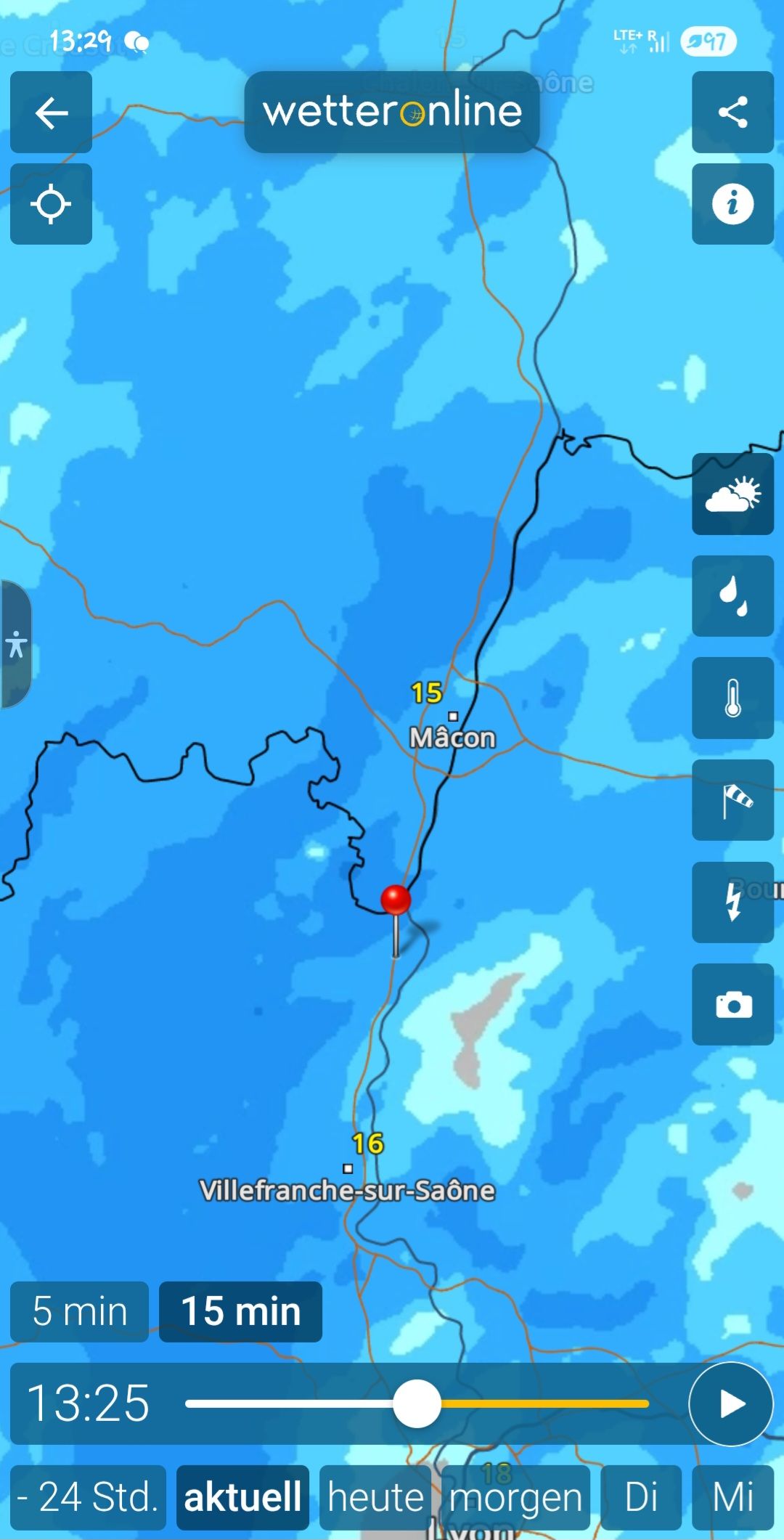Tap the camera icon
The image size is (784, 1540).
[732, 1005]
